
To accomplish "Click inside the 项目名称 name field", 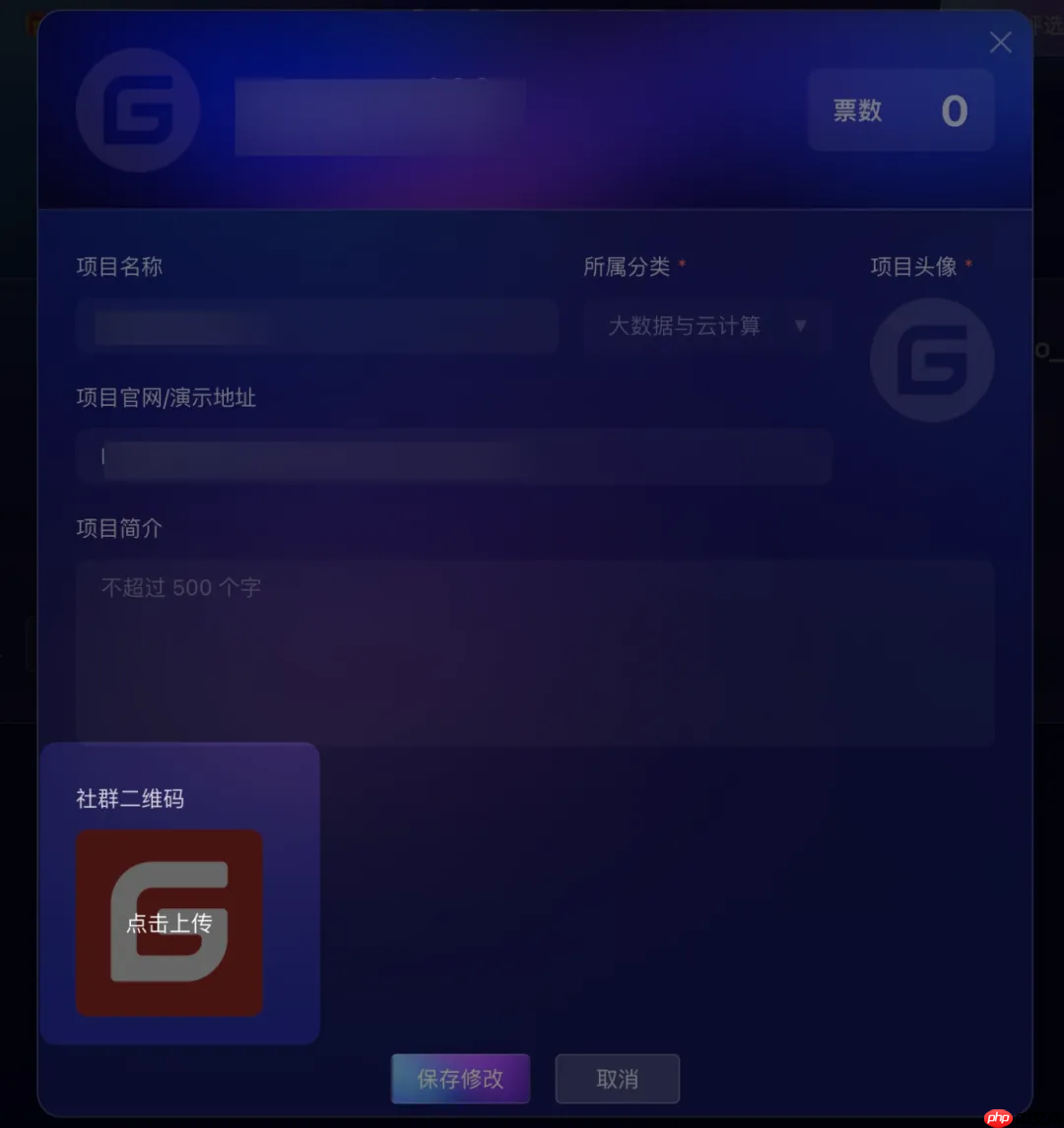I will (315, 326).
